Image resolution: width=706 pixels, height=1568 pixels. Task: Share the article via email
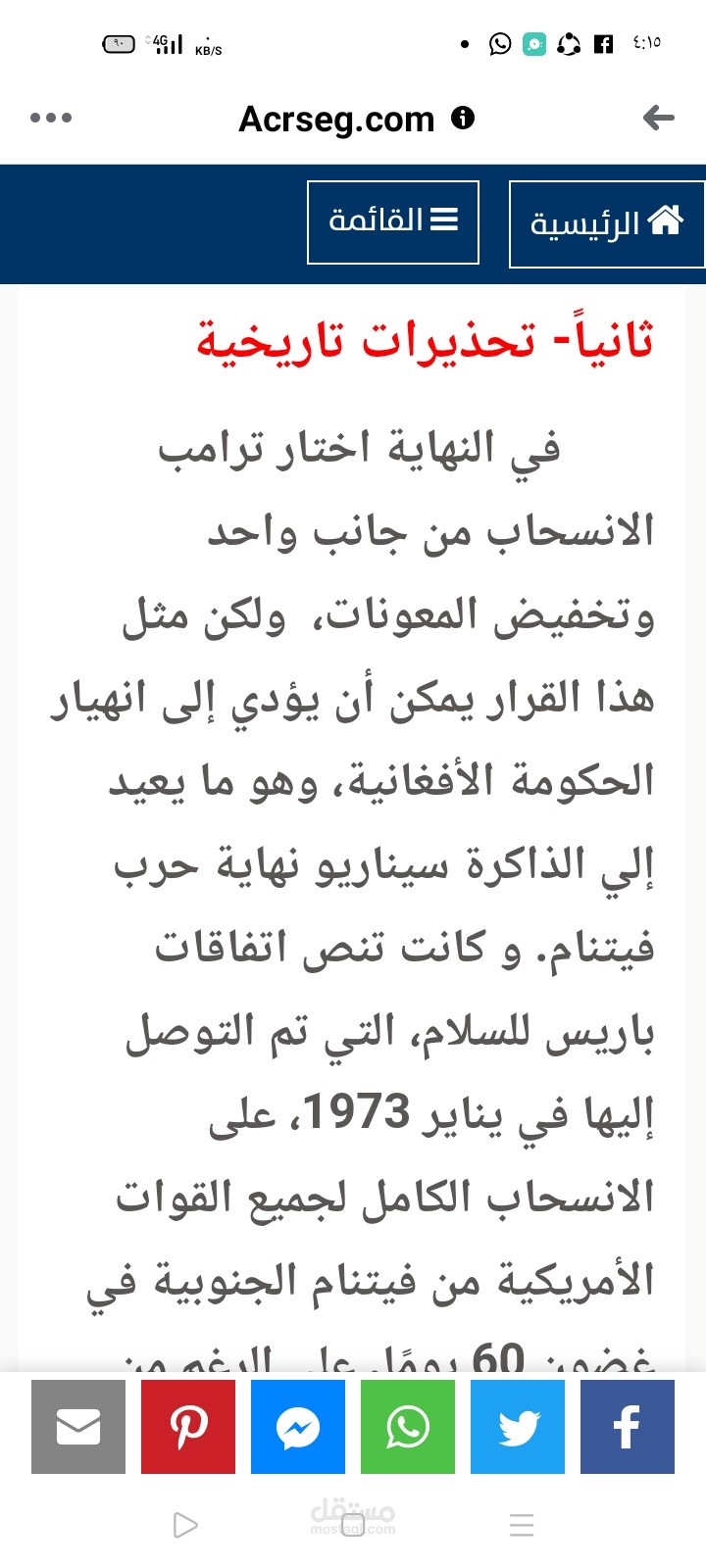pos(78,1427)
